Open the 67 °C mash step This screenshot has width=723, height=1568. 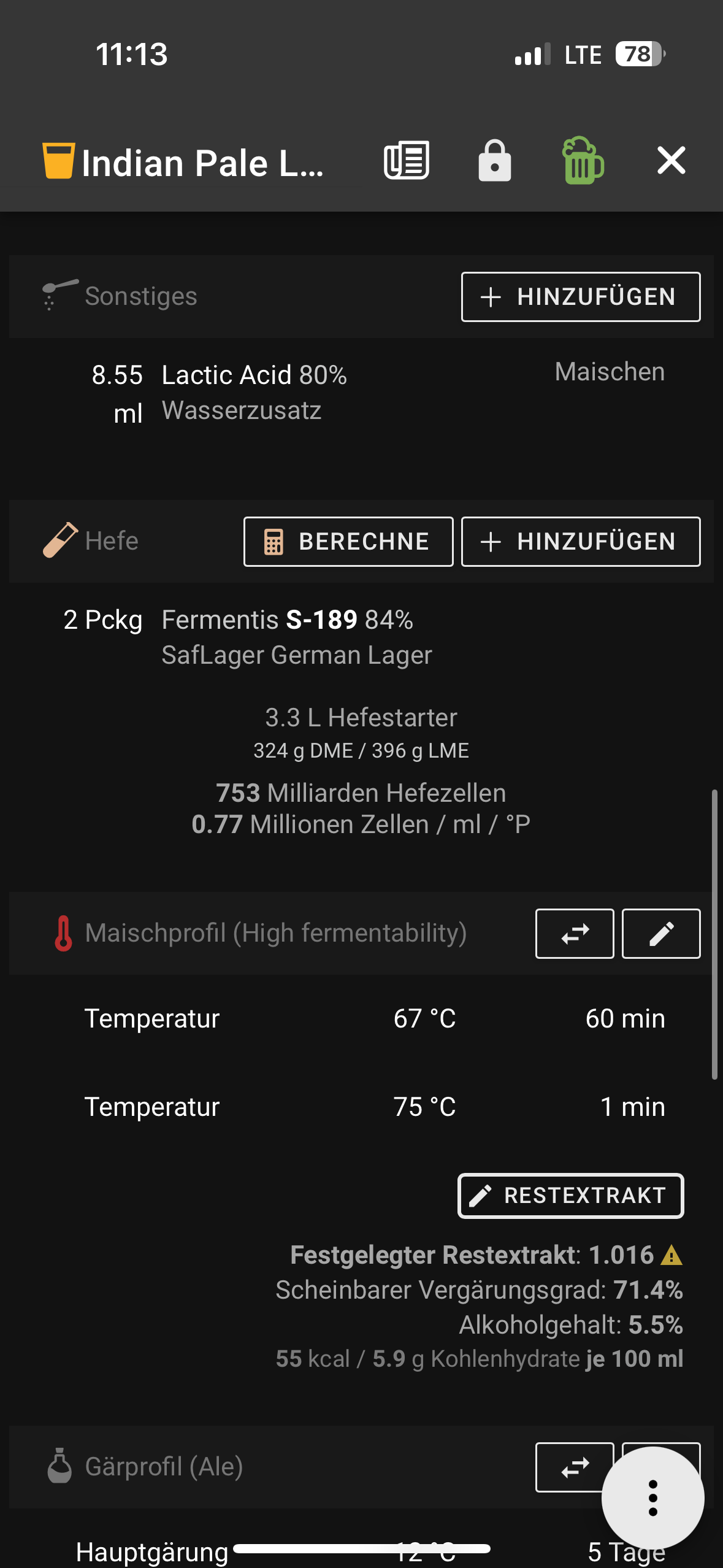point(374,1019)
